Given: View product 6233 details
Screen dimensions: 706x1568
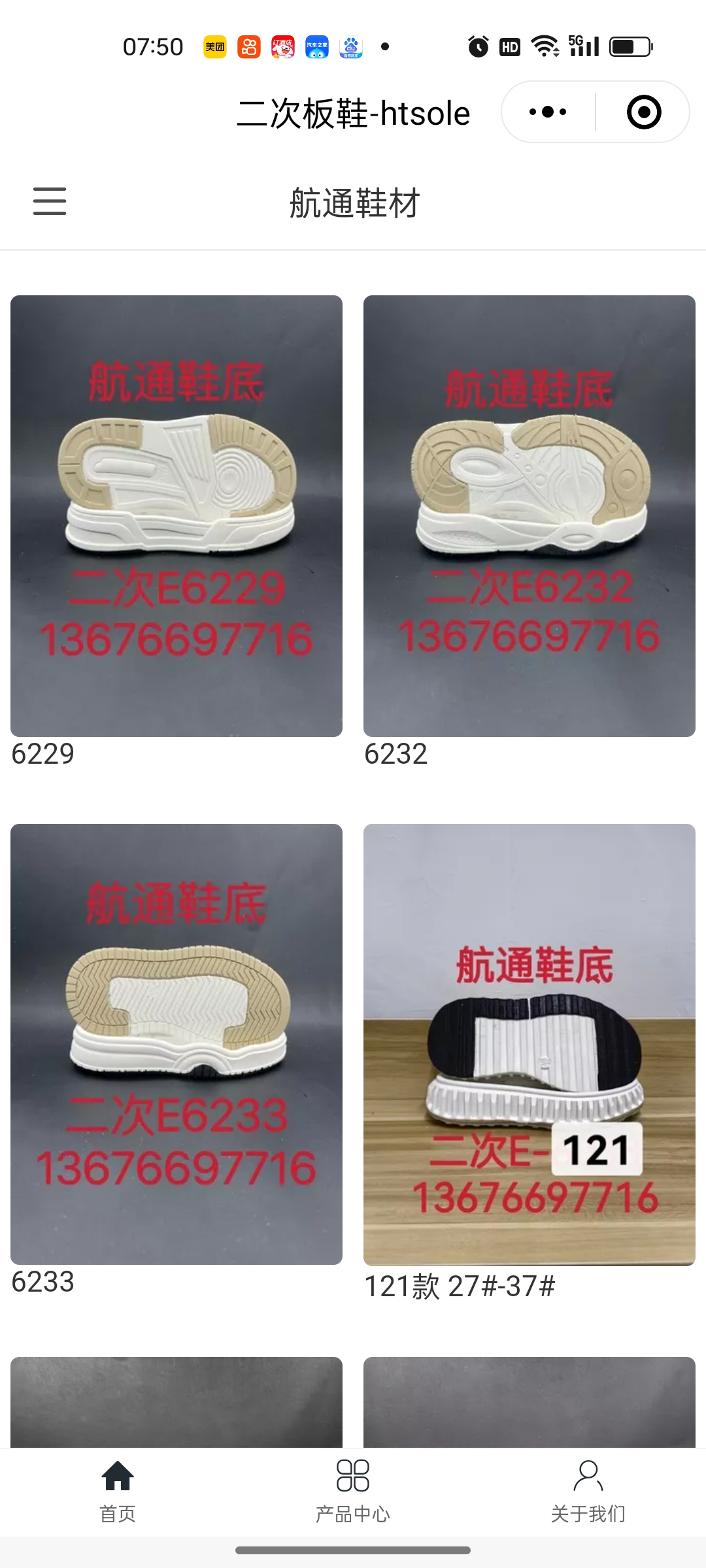Looking at the screenshot, I should [176, 1044].
